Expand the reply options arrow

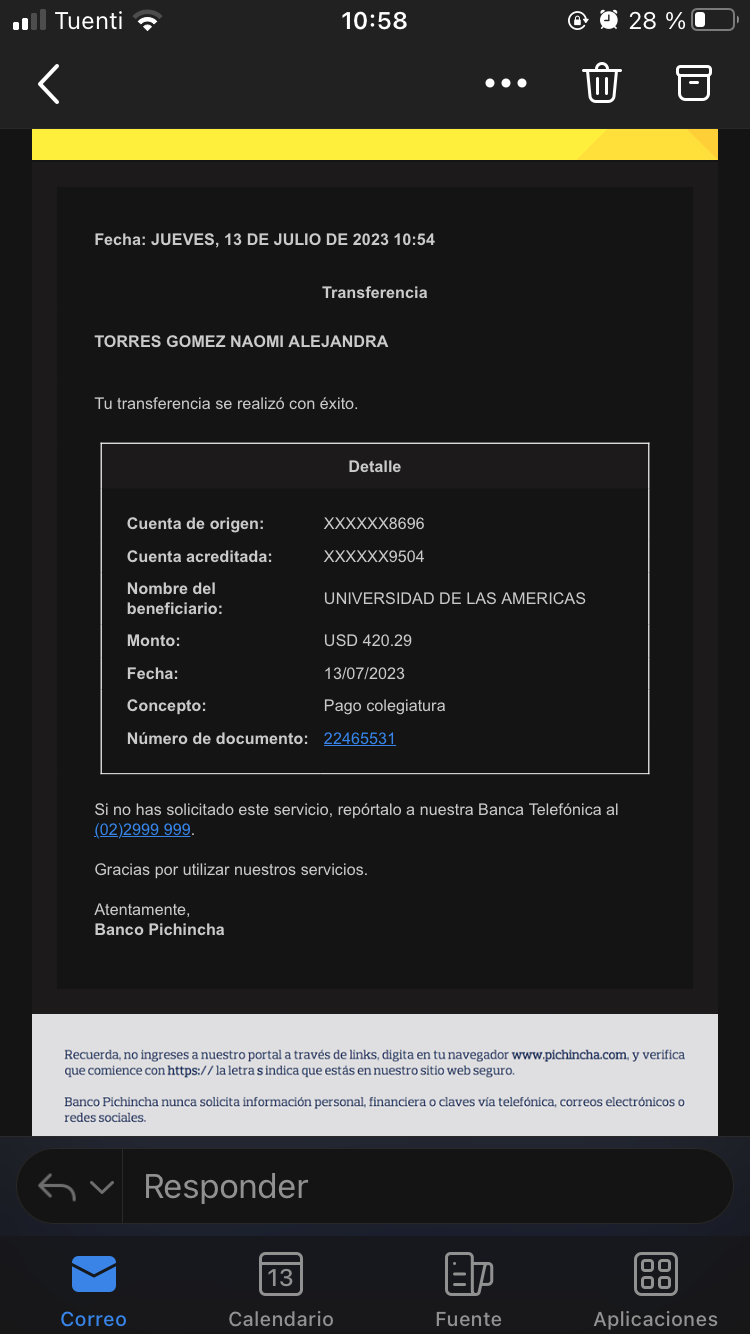(x=101, y=1187)
